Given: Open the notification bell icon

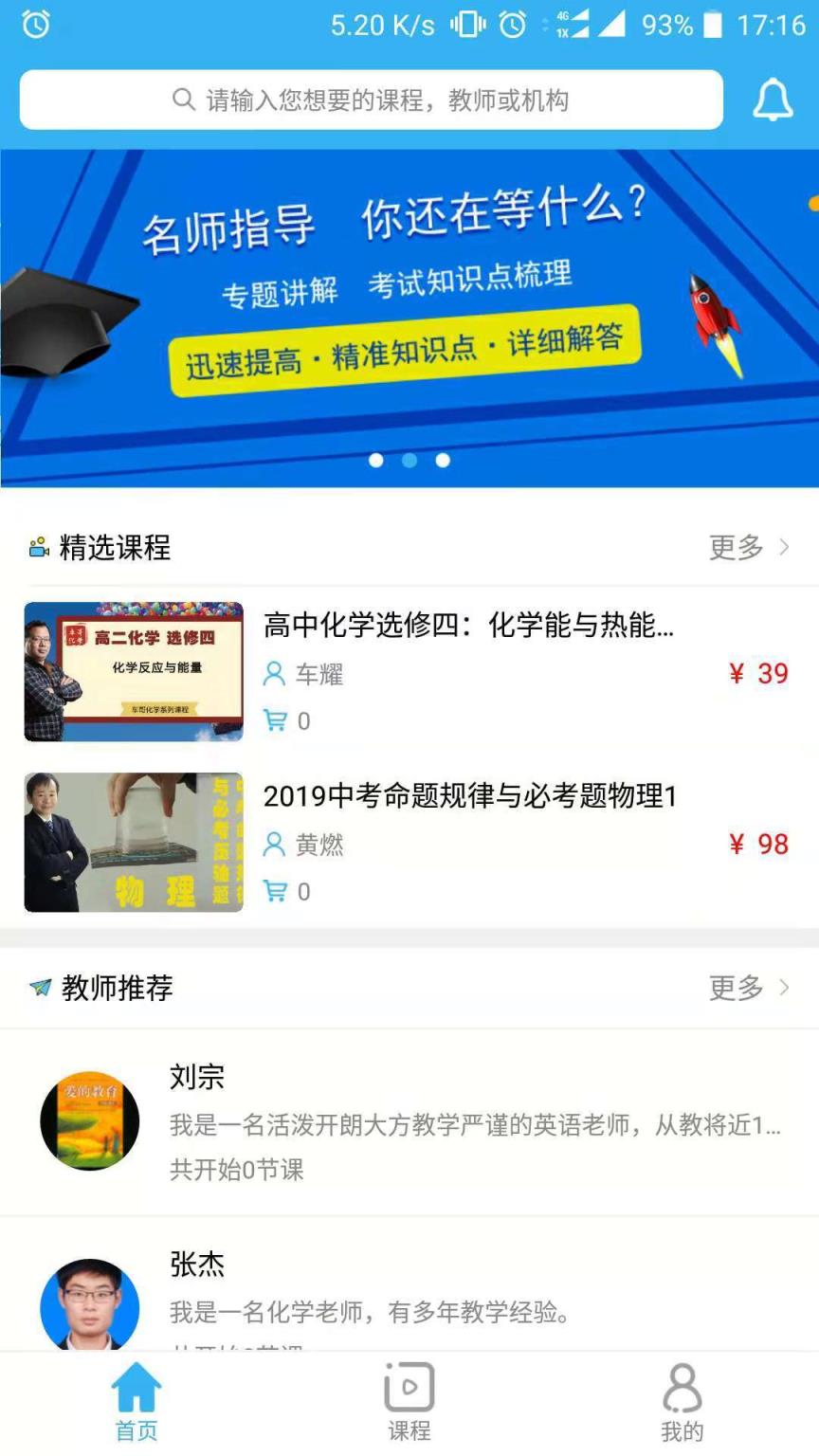Looking at the screenshot, I should (773, 100).
